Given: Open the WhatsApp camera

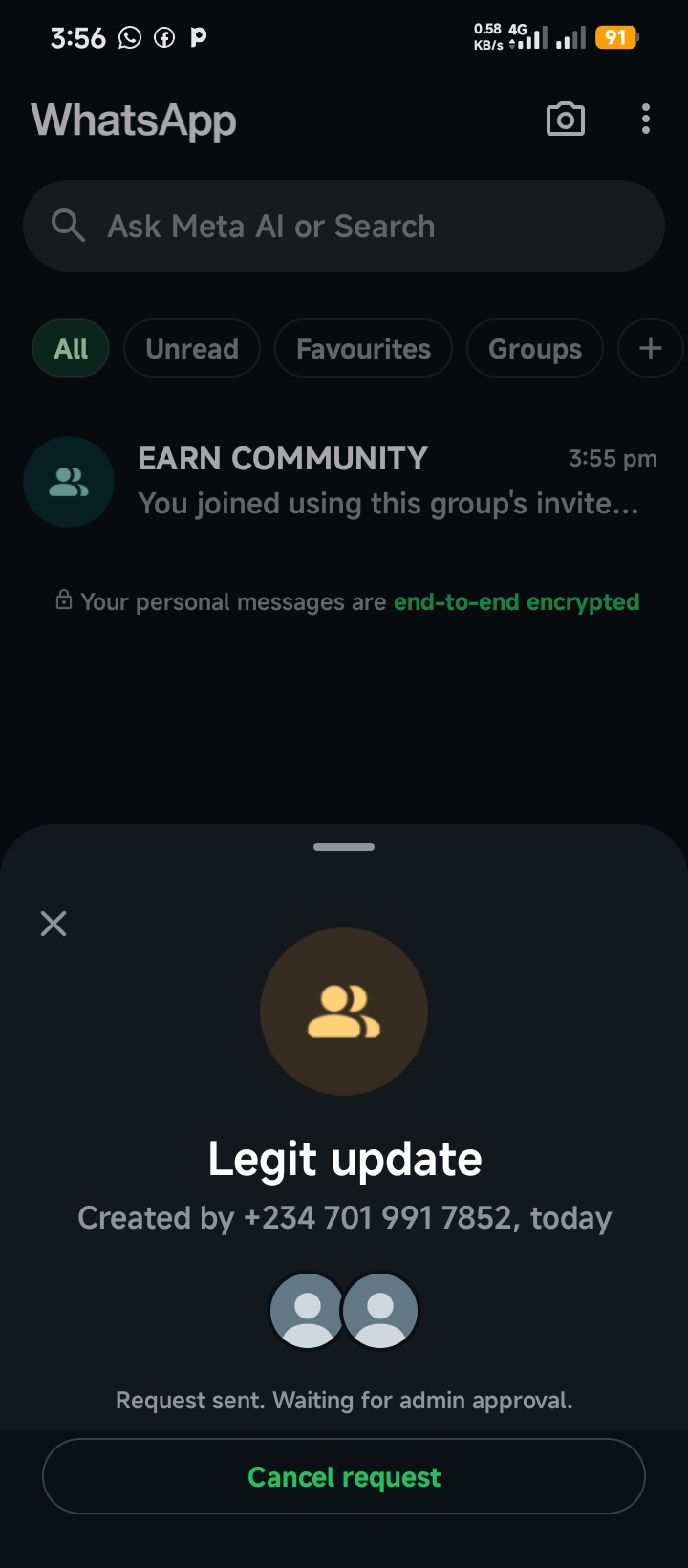Looking at the screenshot, I should [566, 120].
